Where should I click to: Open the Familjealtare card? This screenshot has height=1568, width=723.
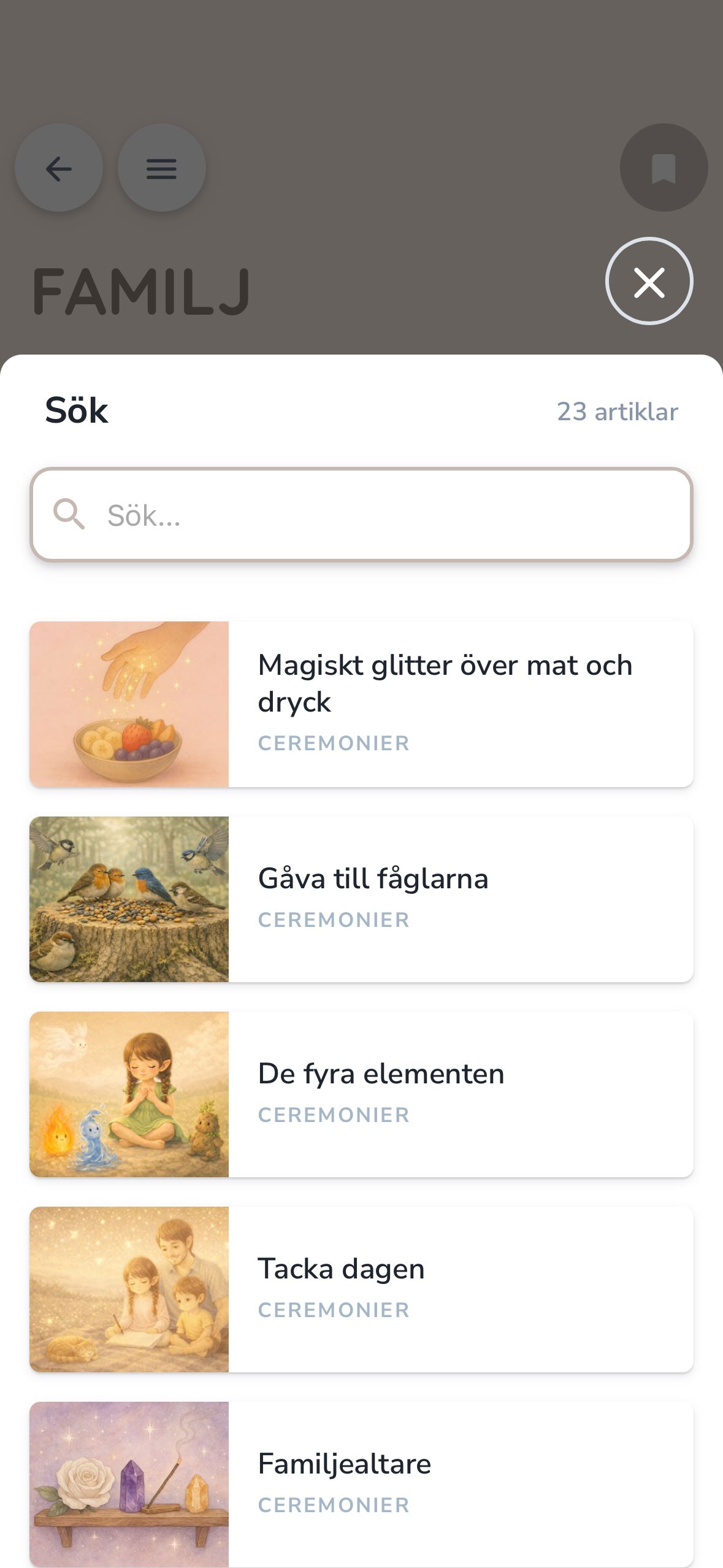(x=362, y=1483)
